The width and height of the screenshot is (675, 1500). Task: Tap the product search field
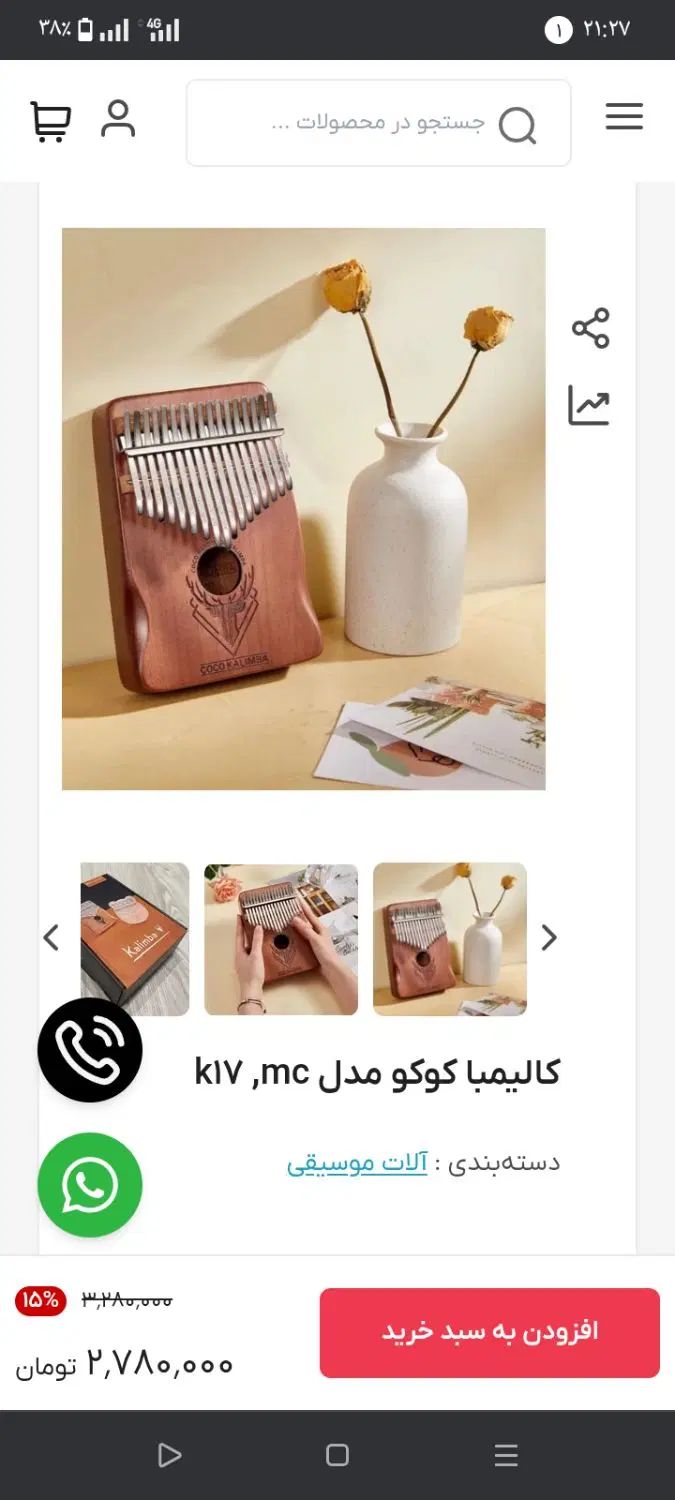coord(378,123)
